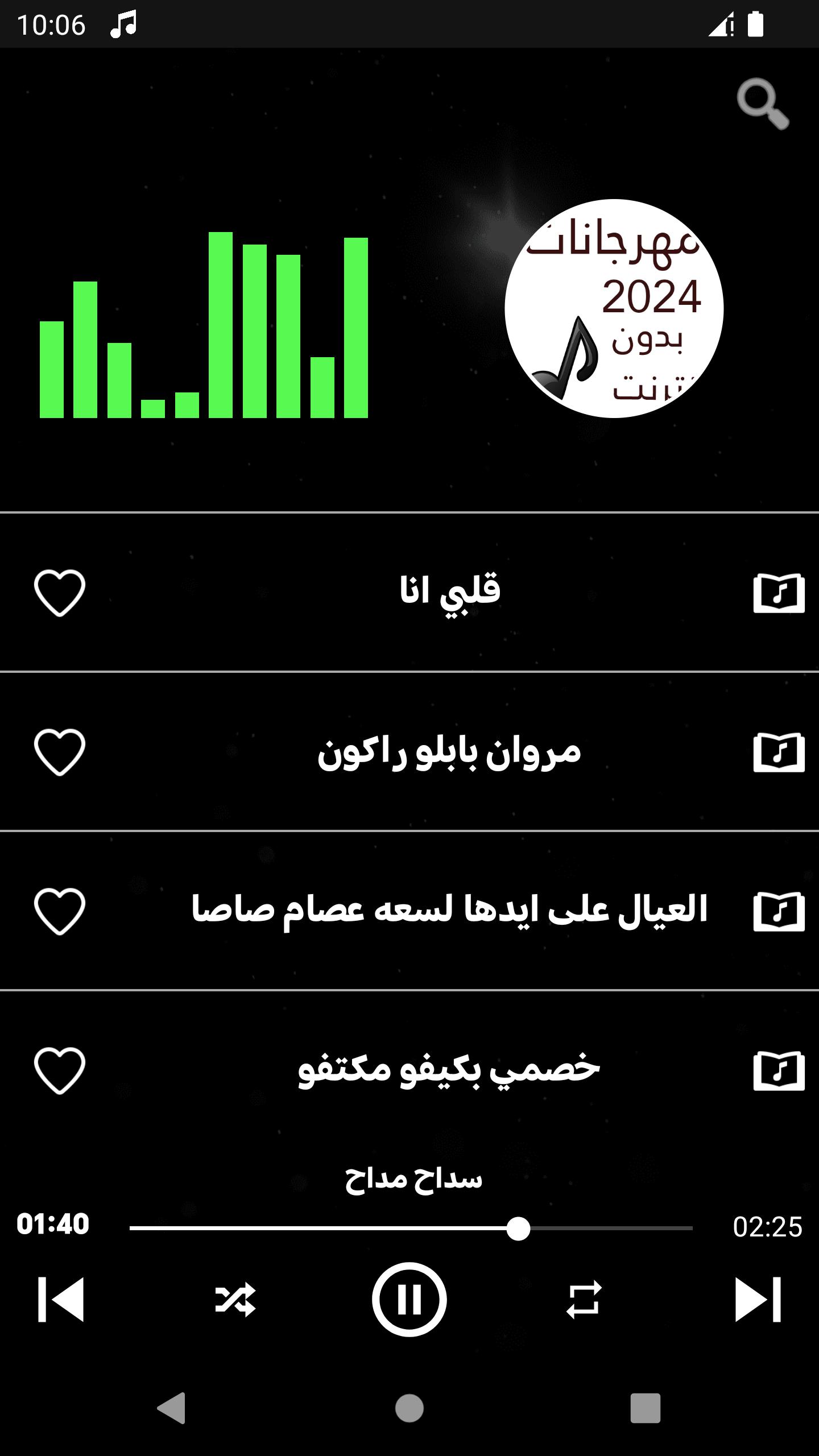
Task: Open the search magnifier icon
Action: (763, 104)
